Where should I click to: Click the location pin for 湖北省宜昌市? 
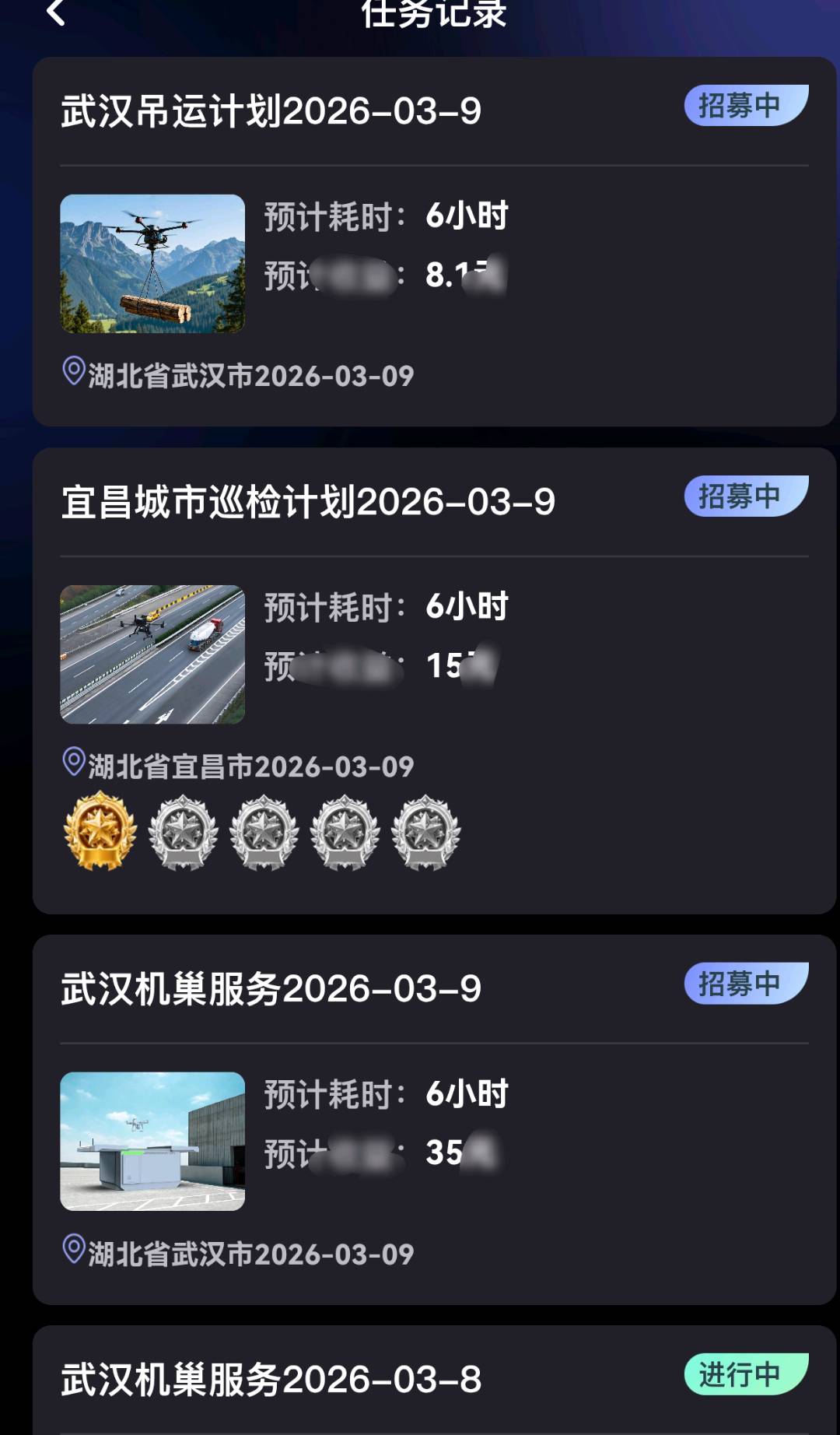click(74, 766)
